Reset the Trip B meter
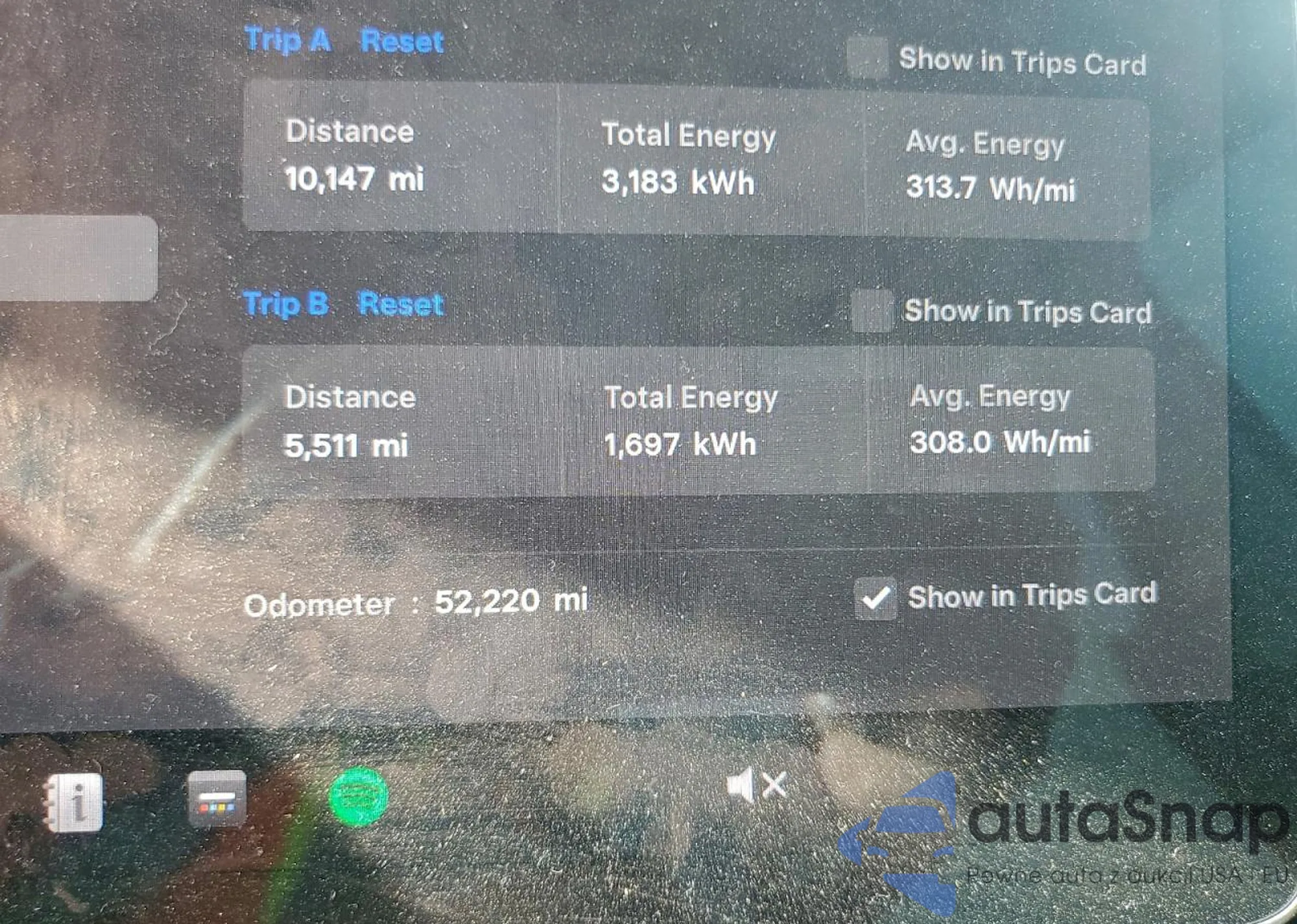Image resolution: width=1297 pixels, height=924 pixels. [401, 304]
